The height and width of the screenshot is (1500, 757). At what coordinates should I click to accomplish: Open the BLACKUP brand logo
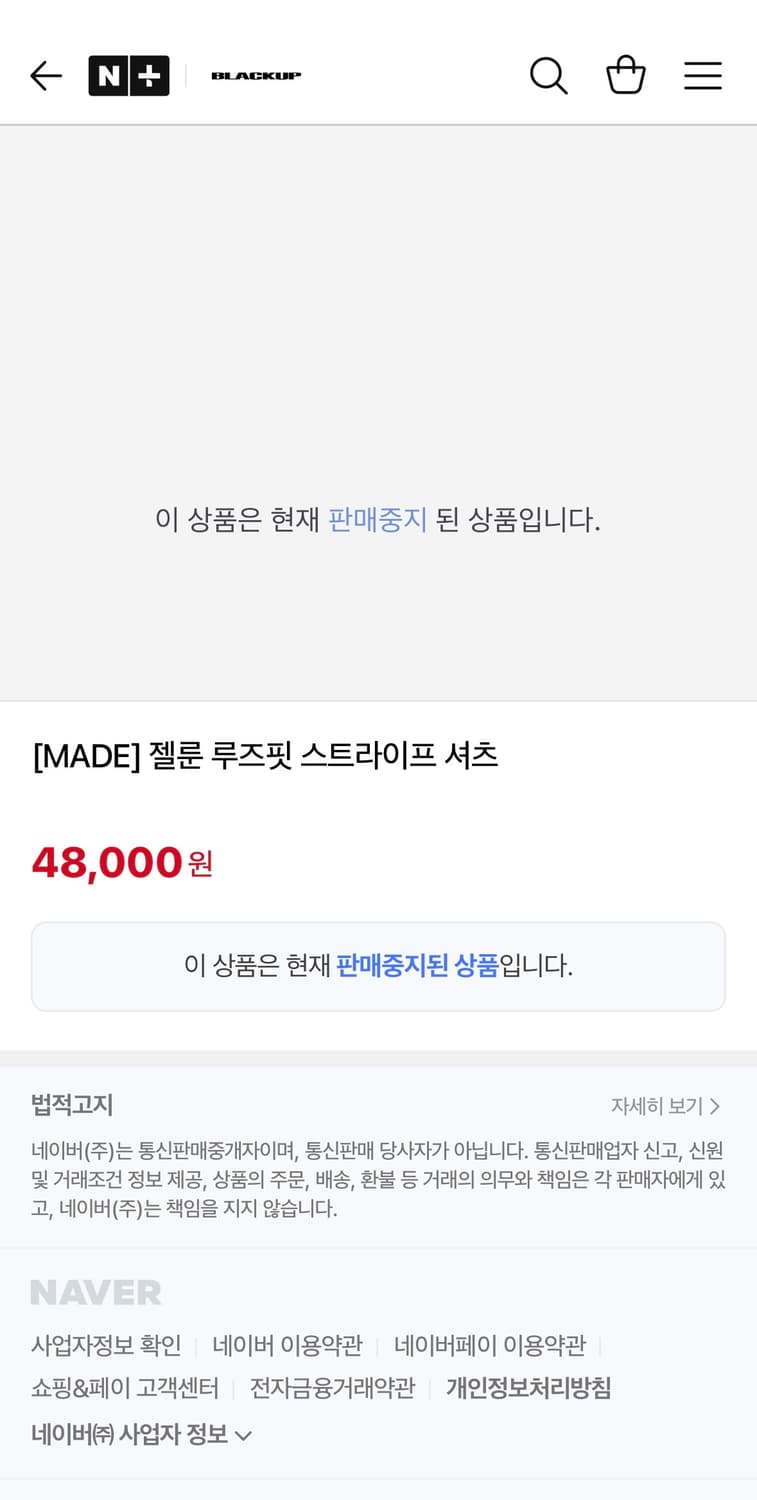[x=255, y=75]
